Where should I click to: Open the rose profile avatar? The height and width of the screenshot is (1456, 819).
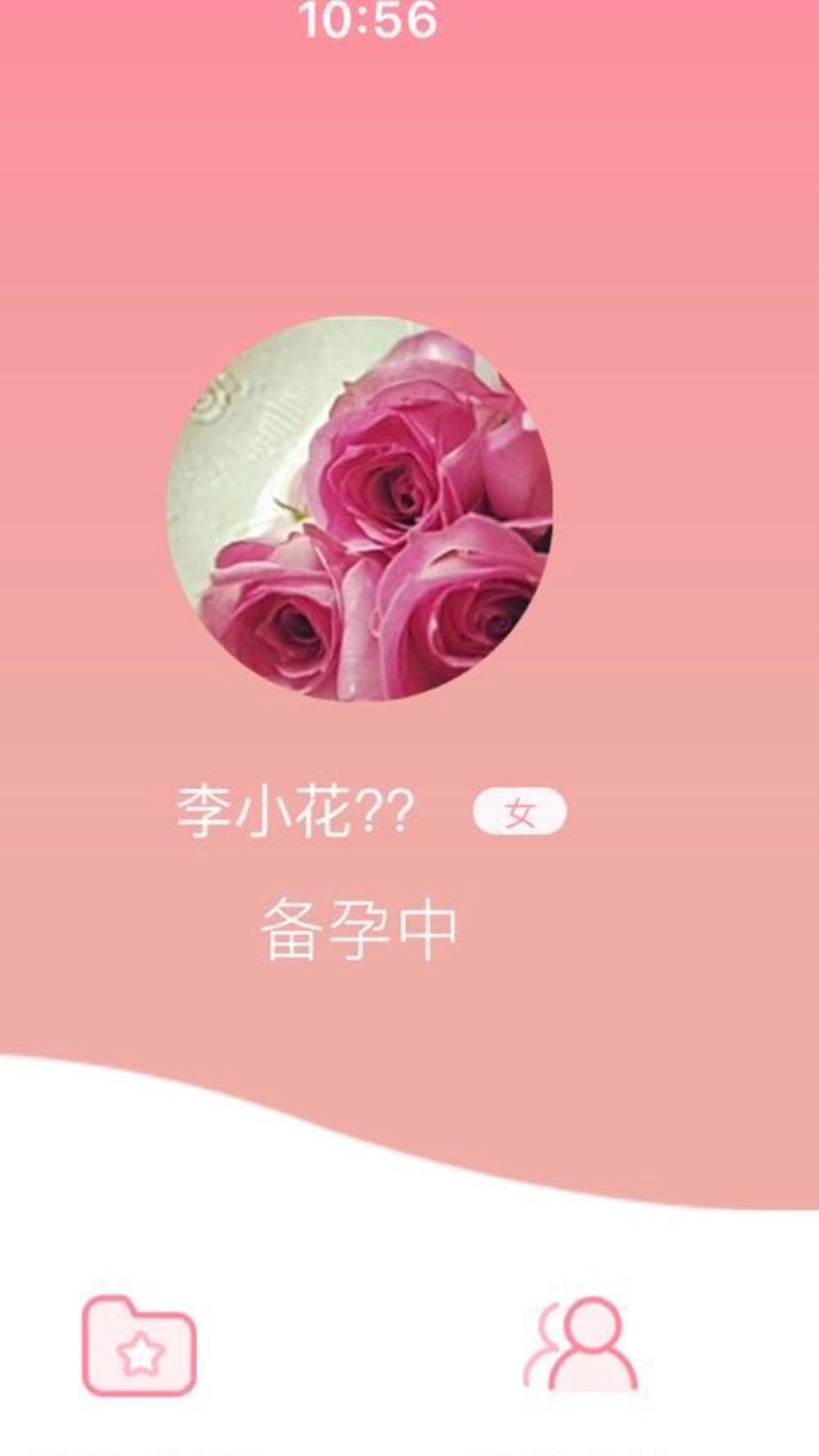[x=359, y=508]
